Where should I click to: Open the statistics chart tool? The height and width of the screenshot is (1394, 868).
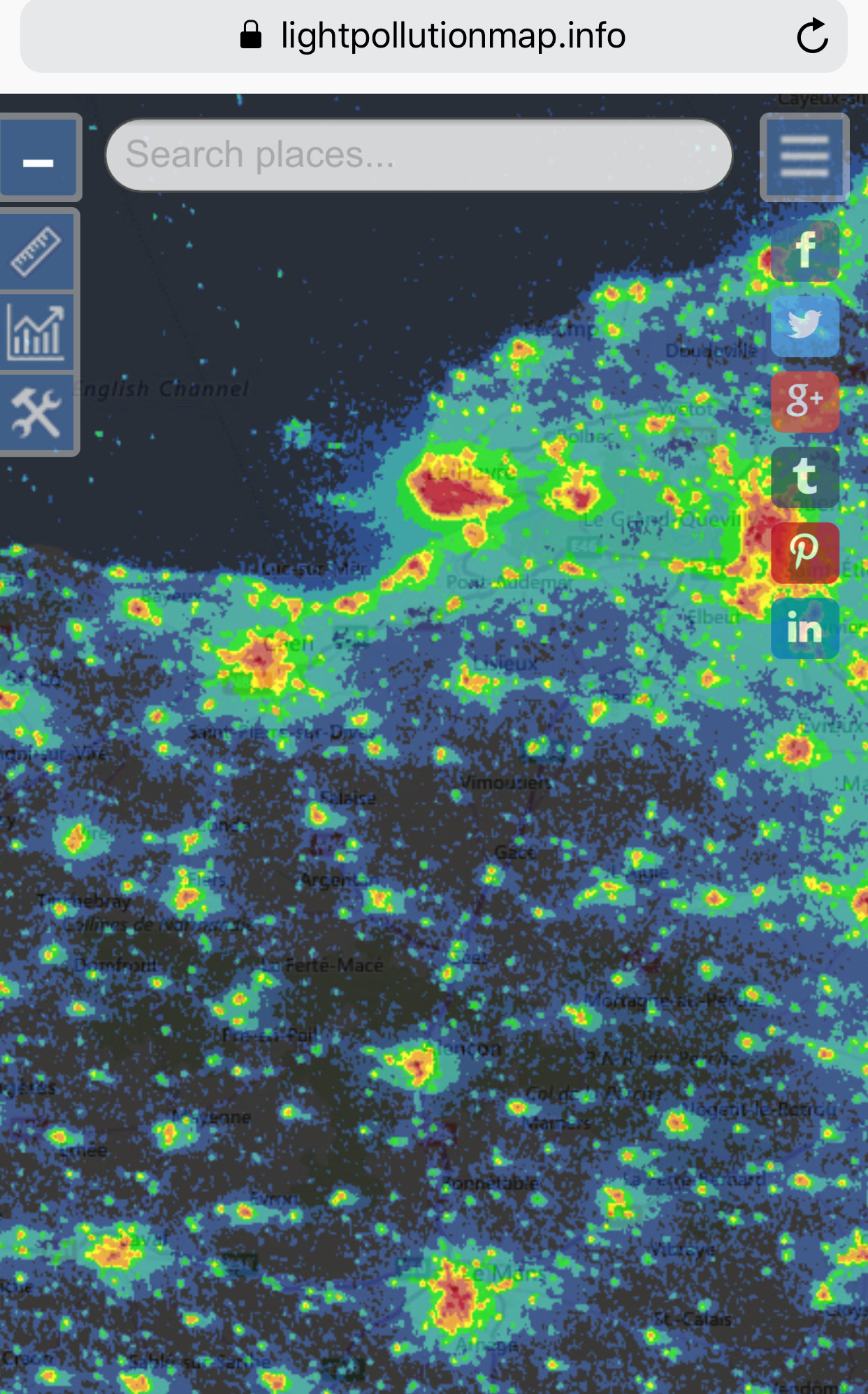[36, 331]
